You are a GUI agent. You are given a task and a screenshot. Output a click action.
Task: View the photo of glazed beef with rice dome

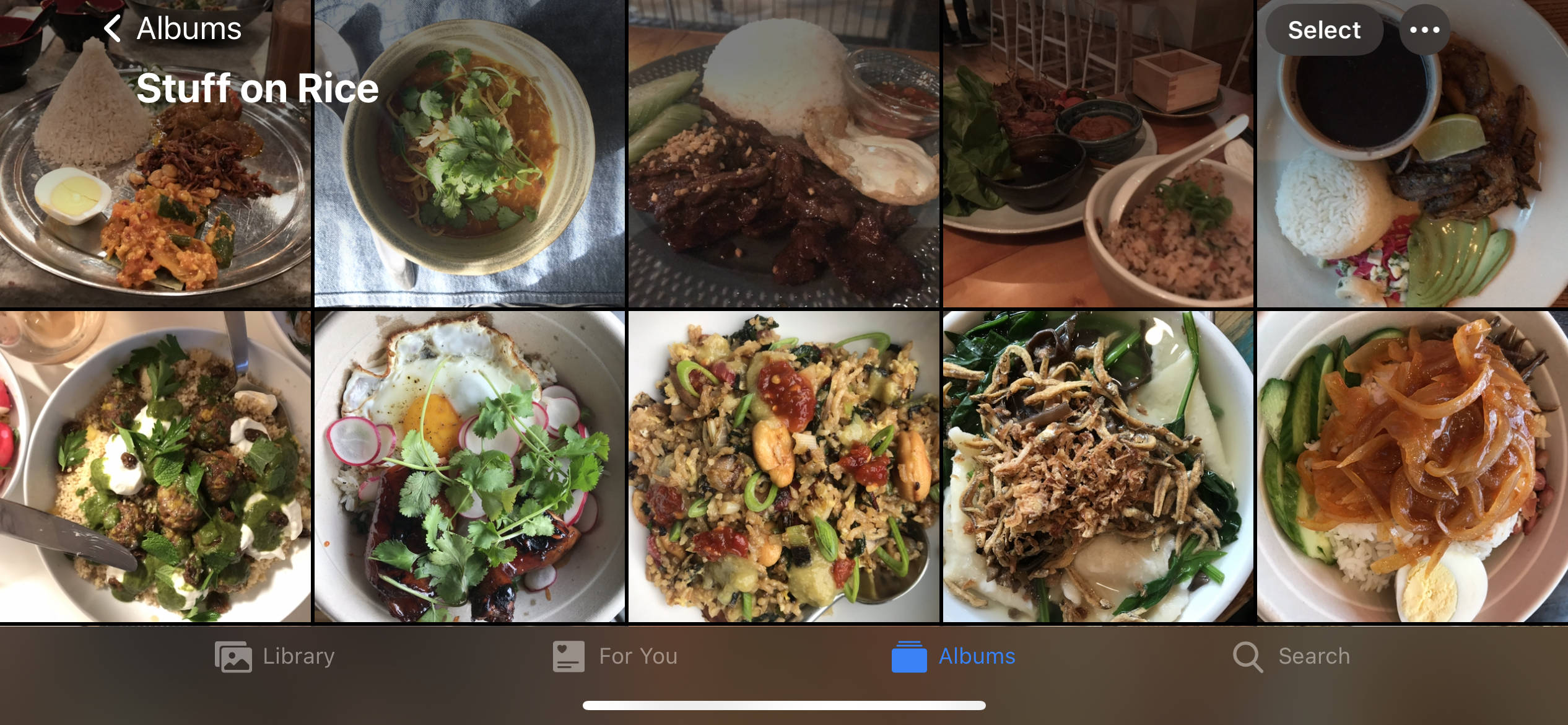783,155
